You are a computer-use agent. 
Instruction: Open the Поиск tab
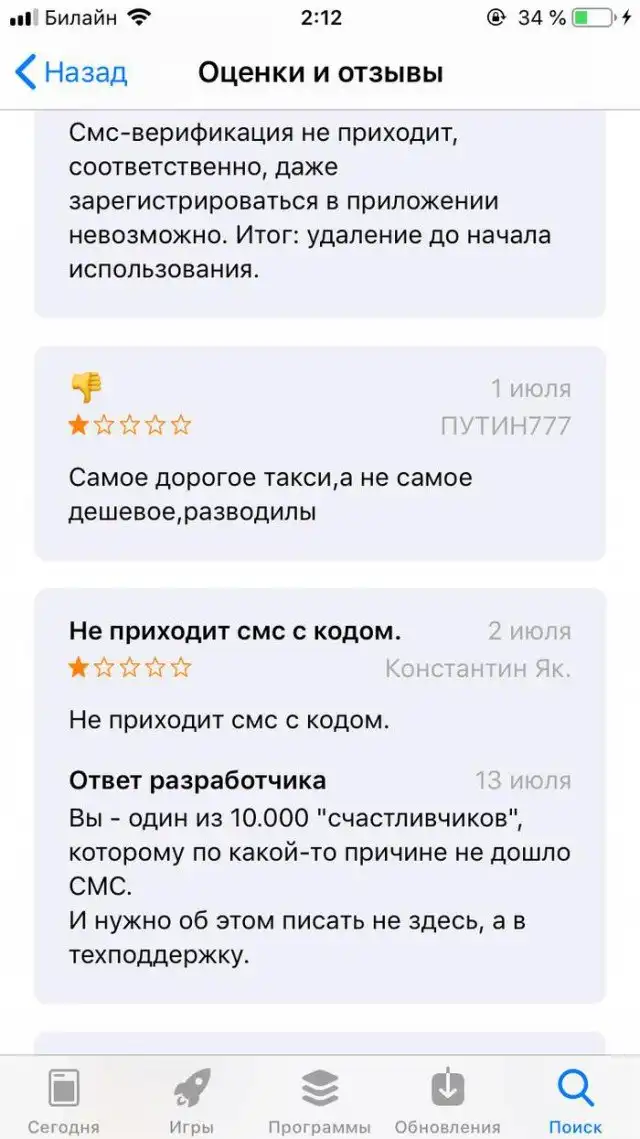click(575, 1099)
